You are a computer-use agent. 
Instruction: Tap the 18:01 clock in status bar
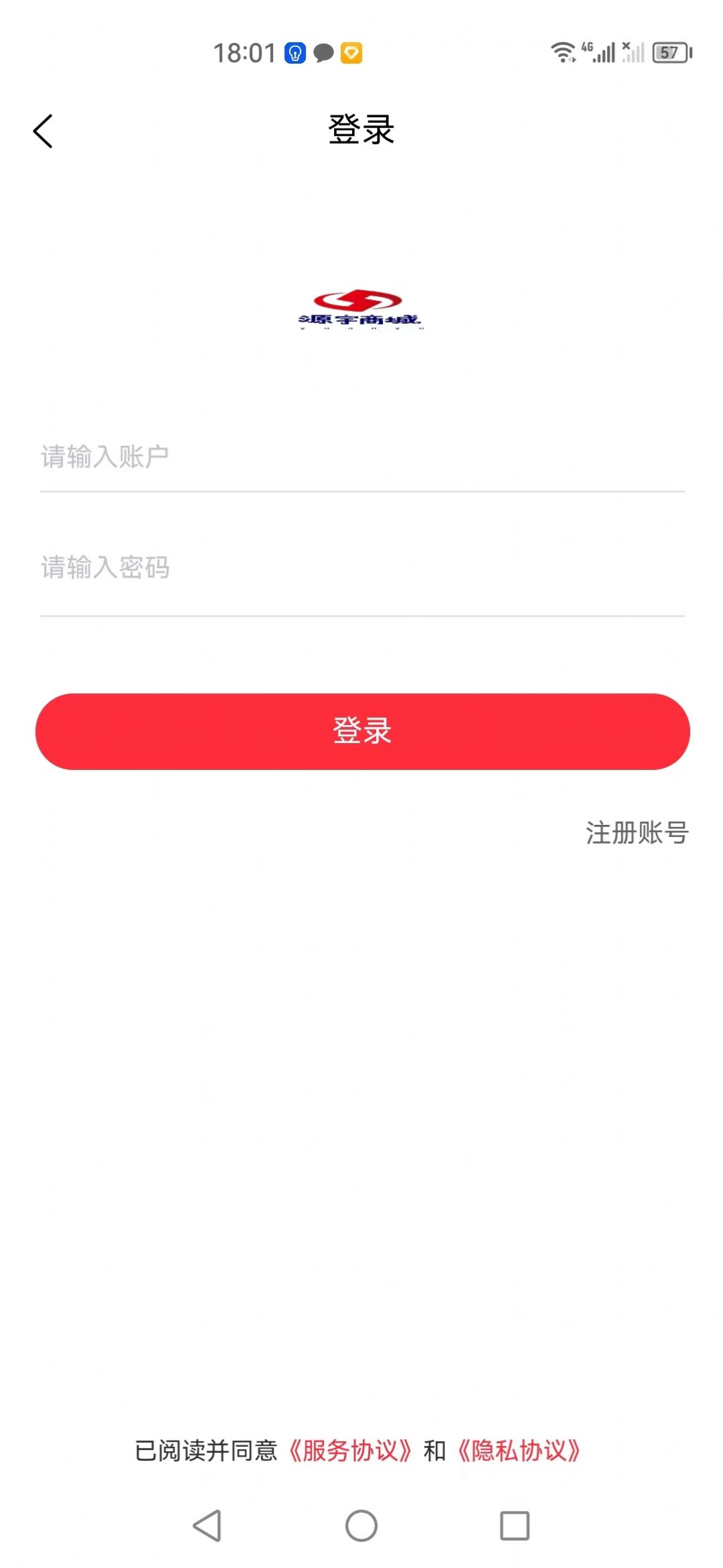pyautogui.click(x=245, y=52)
